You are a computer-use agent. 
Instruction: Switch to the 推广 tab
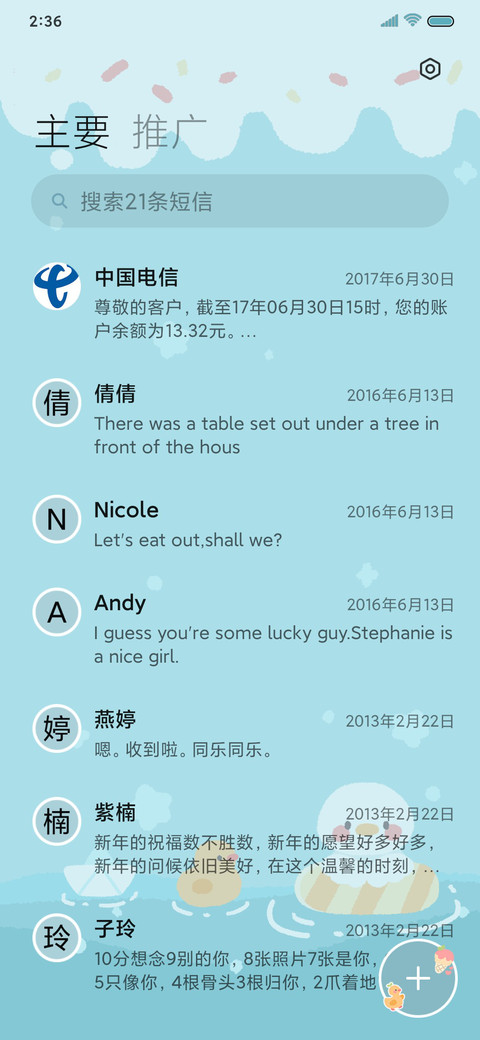(170, 132)
